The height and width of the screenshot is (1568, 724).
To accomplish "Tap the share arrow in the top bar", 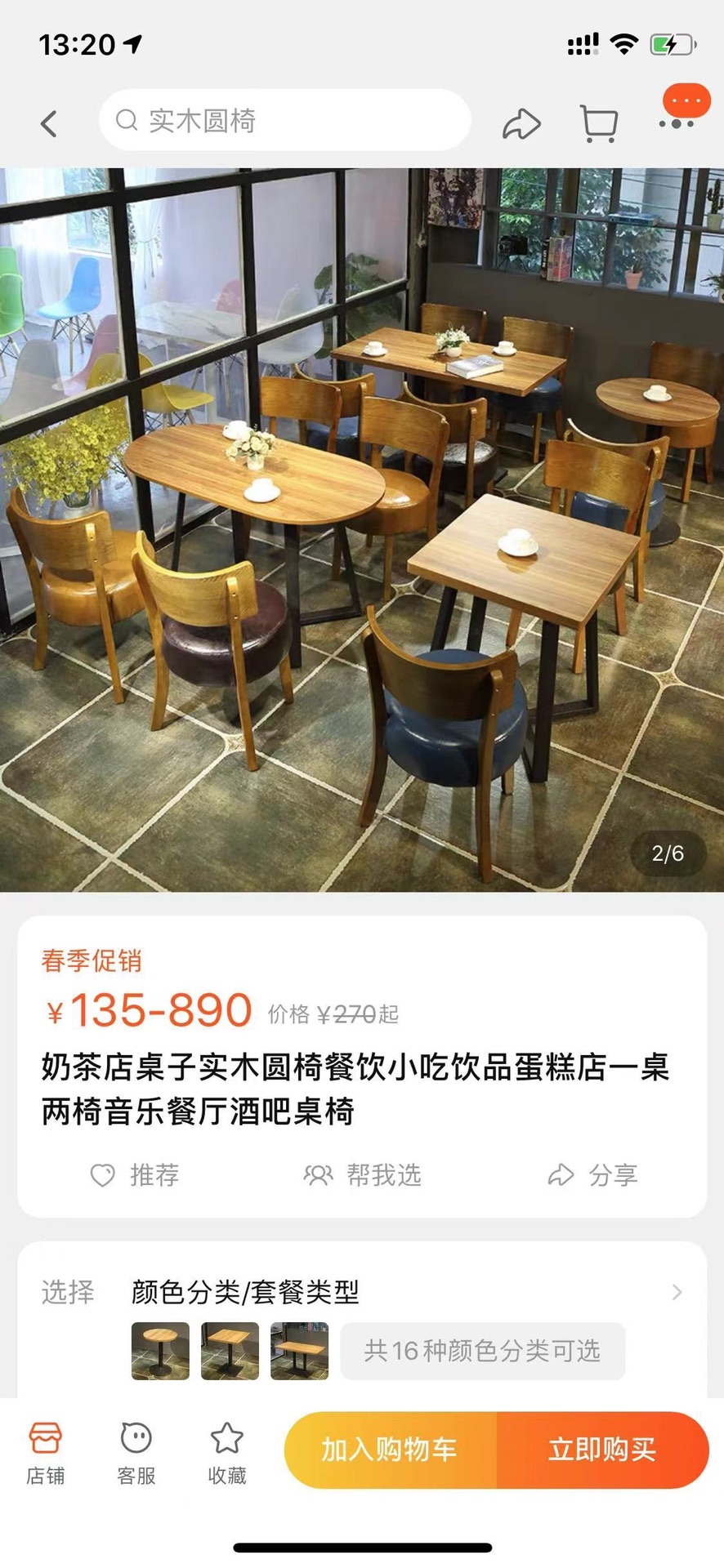I will pos(521,123).
